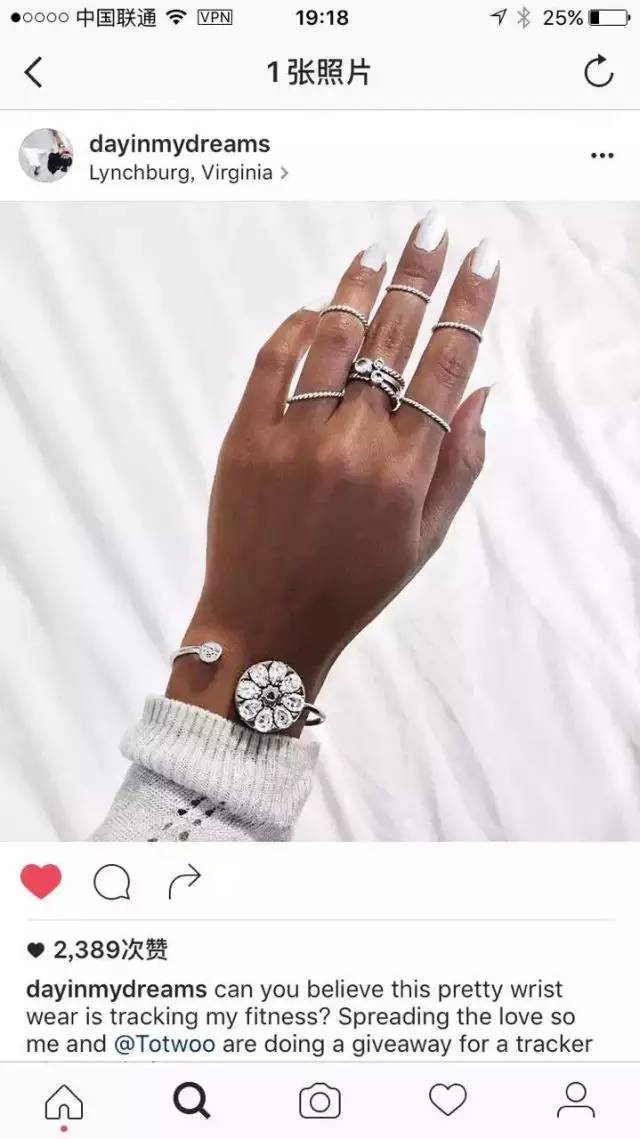Open the Activity heart tab
640x1139 pixels.
[x=447, y=1100]
